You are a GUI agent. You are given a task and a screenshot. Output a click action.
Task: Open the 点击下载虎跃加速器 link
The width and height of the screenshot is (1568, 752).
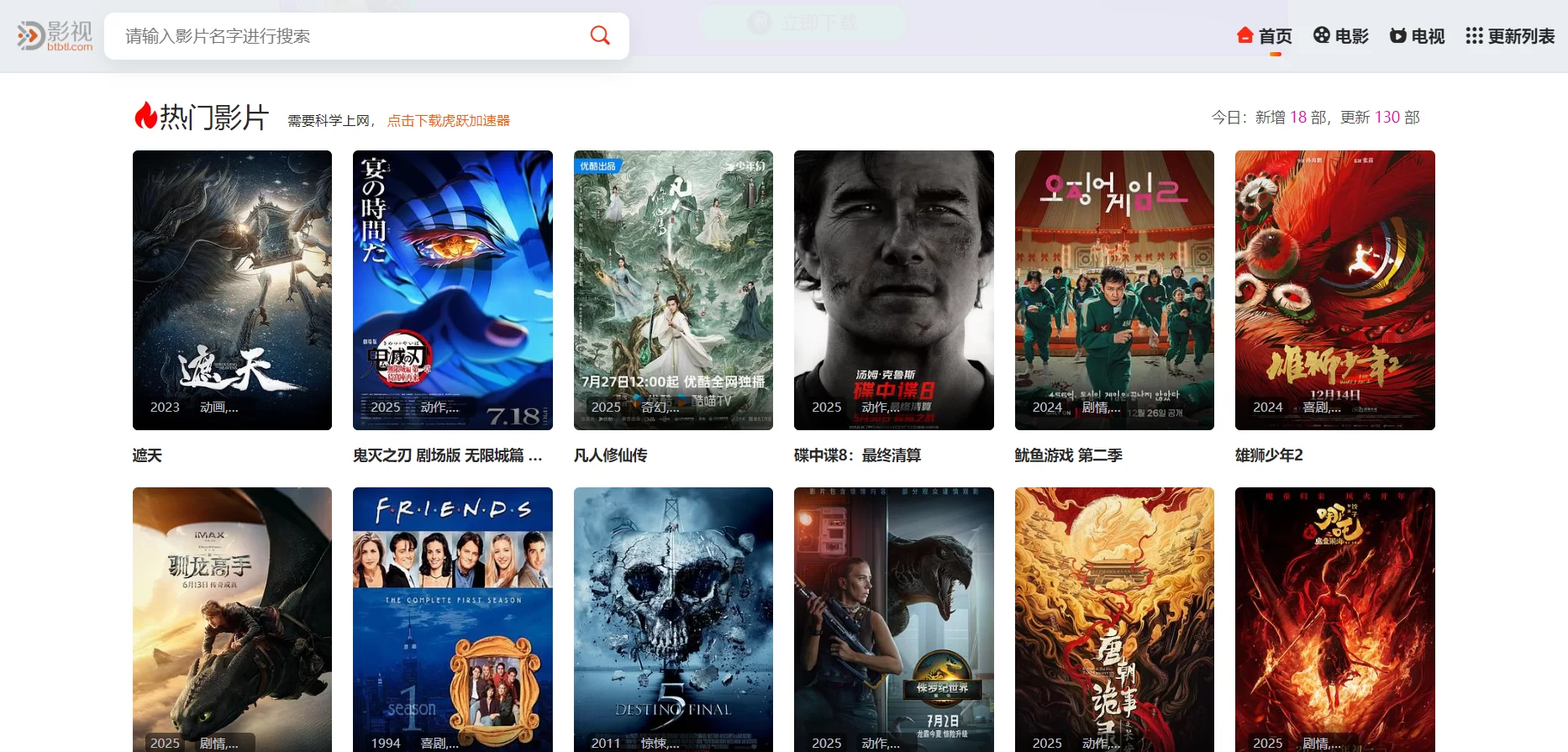(x=448, y=121)
